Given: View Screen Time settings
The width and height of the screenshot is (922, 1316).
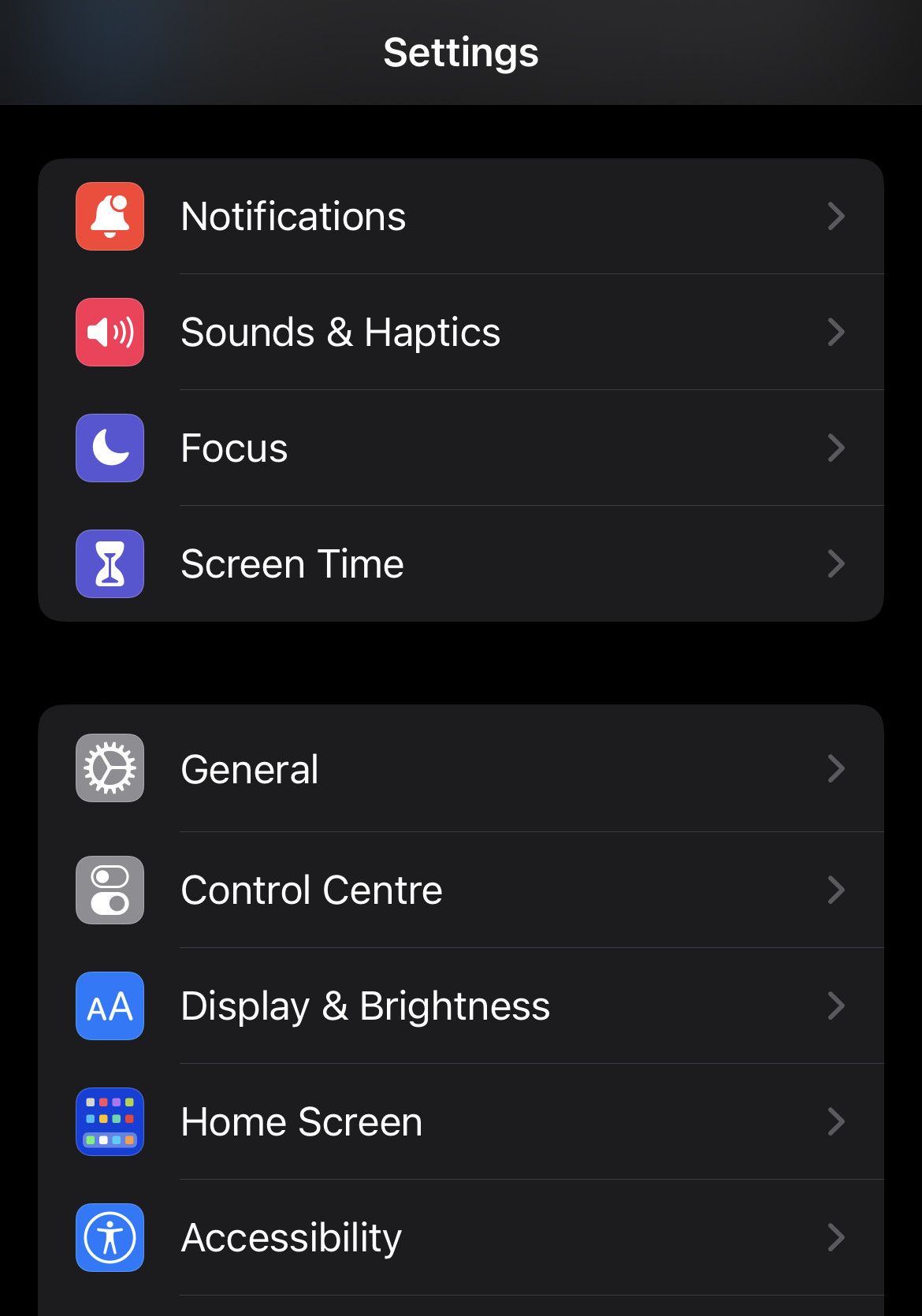Looking at the screenshot, I should coord(460,564).
